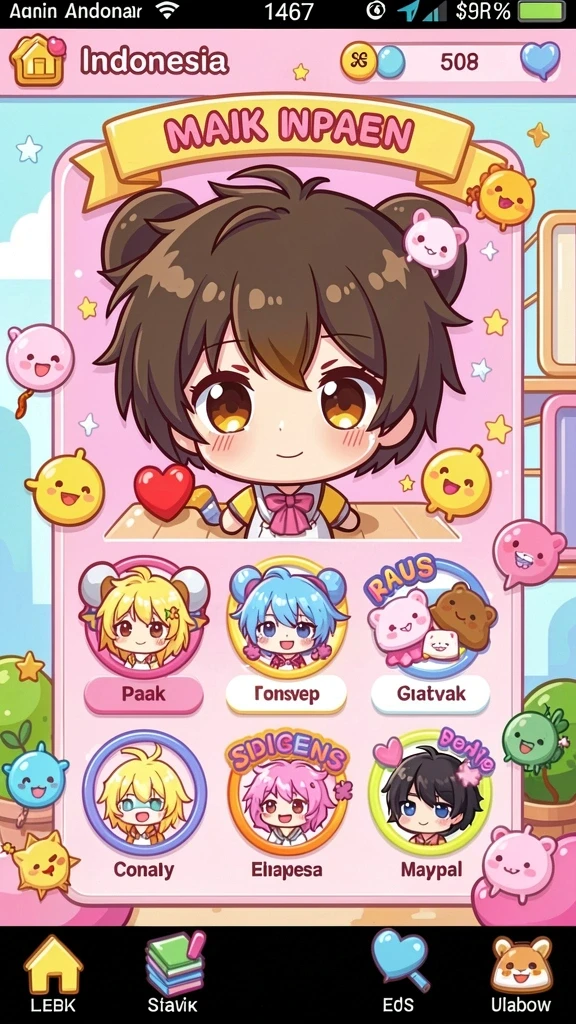Screen dimensions: 576x1024
Task: Pick the pink-haired Eliapesa character
Action: click(x=287, y=792)
